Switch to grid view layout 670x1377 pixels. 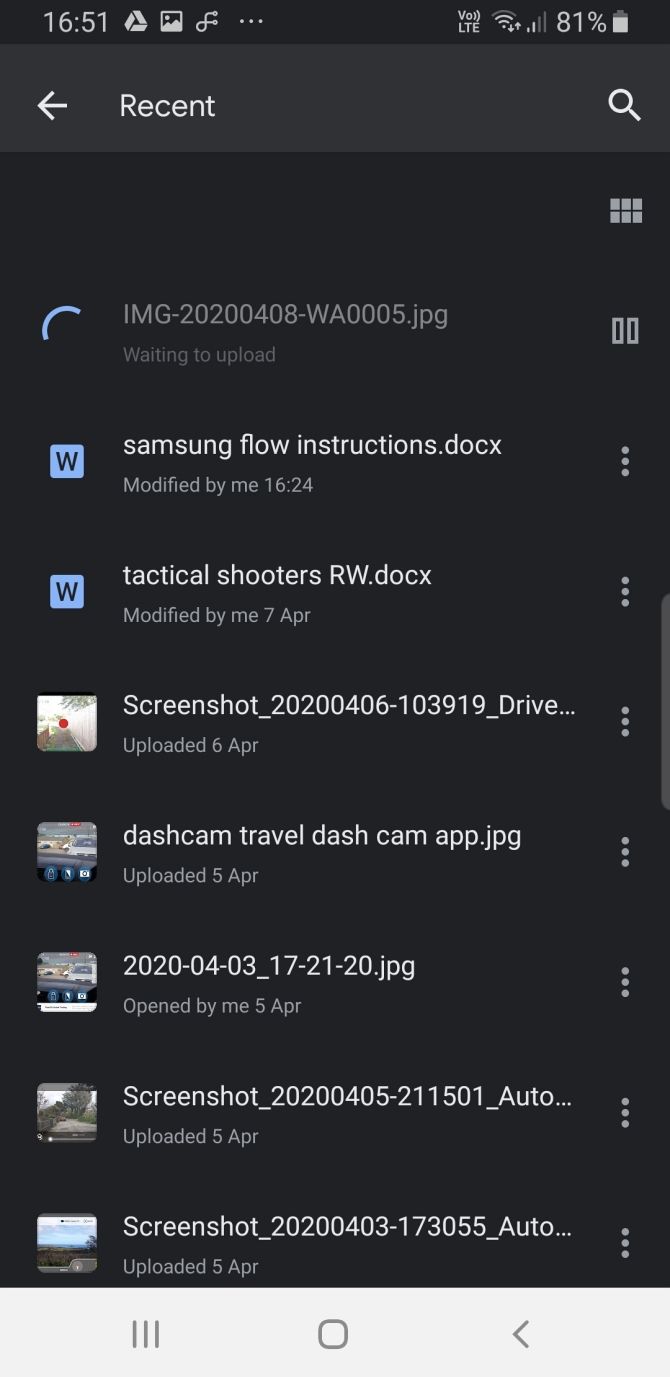[x=626, y=211]
